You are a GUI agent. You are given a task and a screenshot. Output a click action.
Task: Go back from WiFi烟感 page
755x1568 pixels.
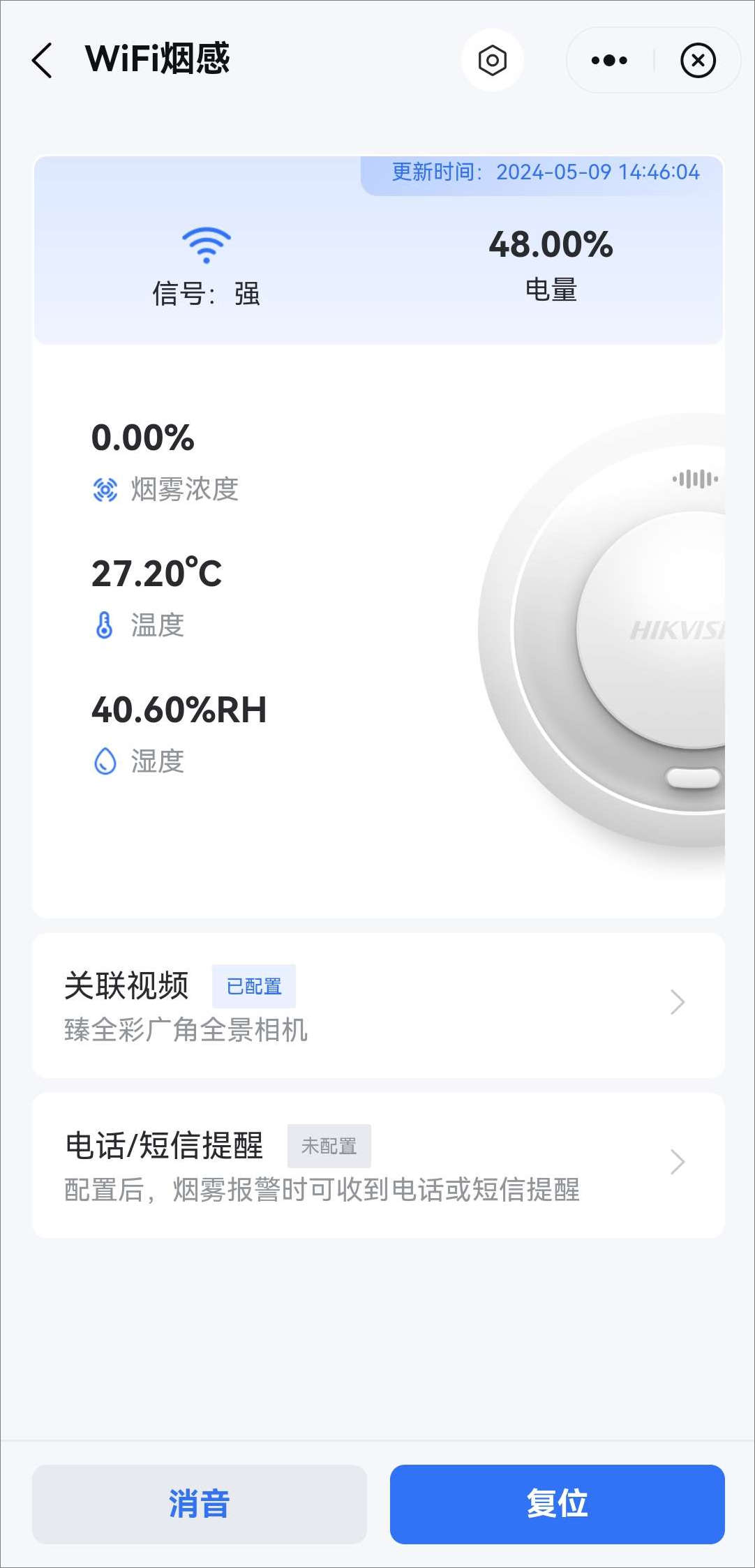[42, 60]
